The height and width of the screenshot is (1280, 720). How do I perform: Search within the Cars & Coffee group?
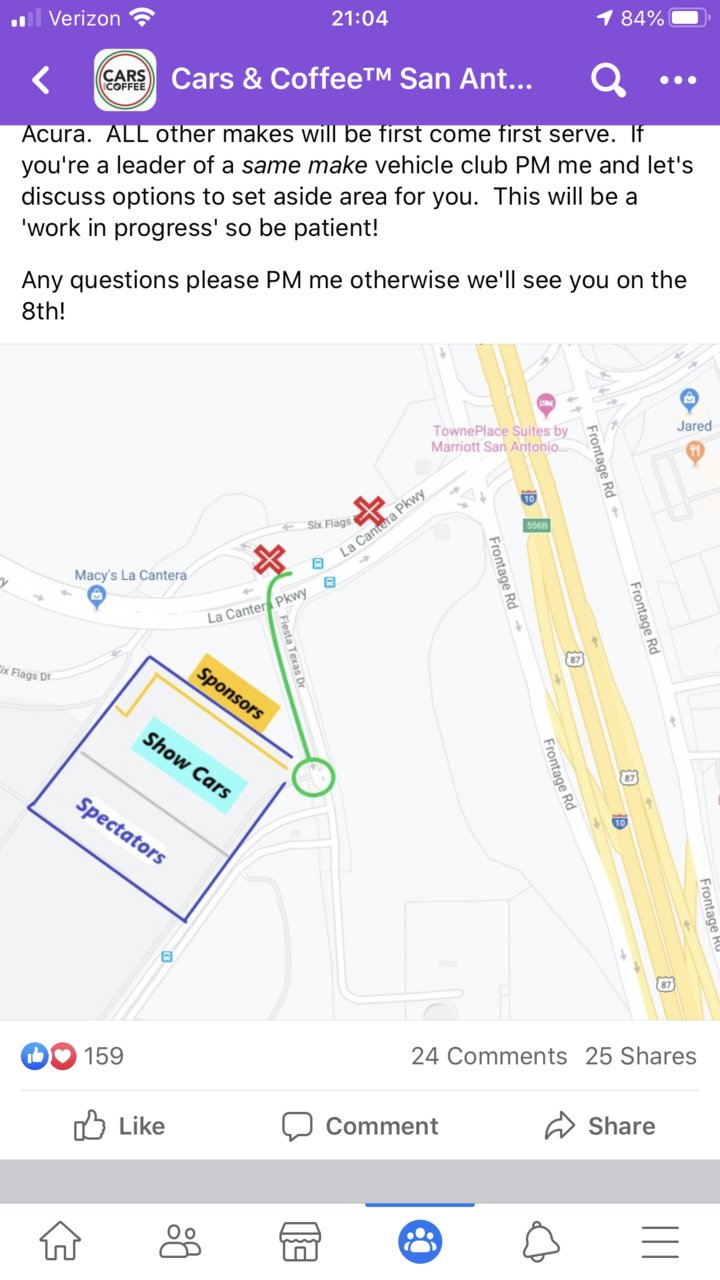tap(607, 80)
